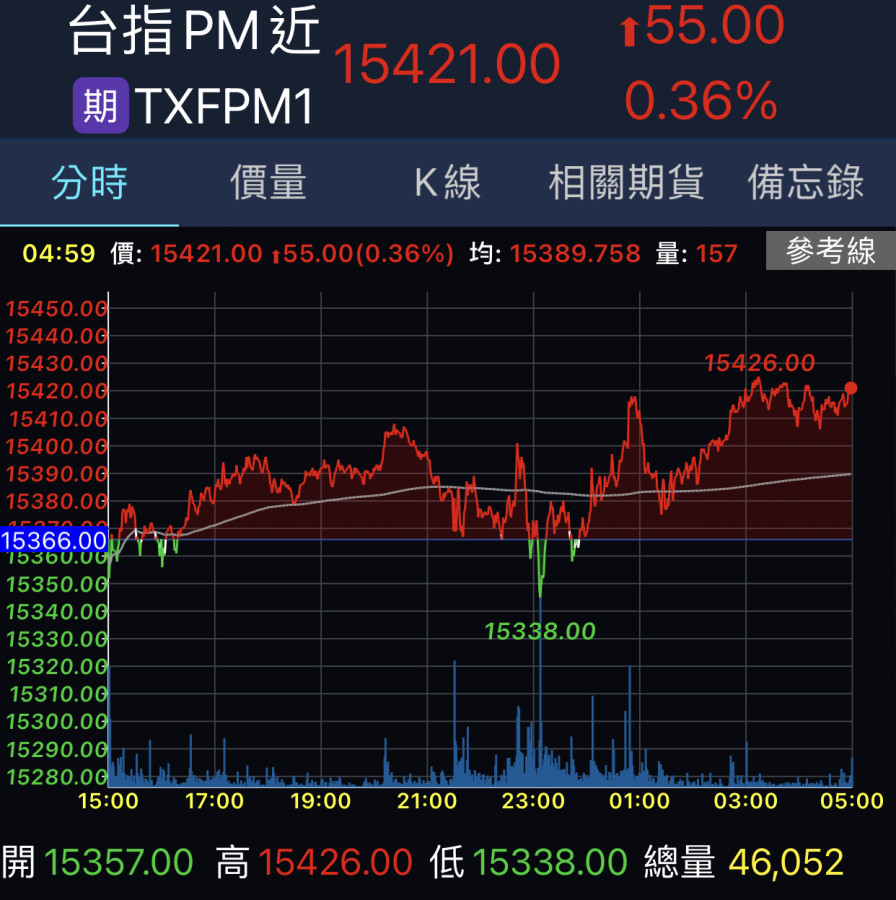This screenshot has height=900, width=896.
Task: Open the 備忘錄 tab
Action: 806,184
